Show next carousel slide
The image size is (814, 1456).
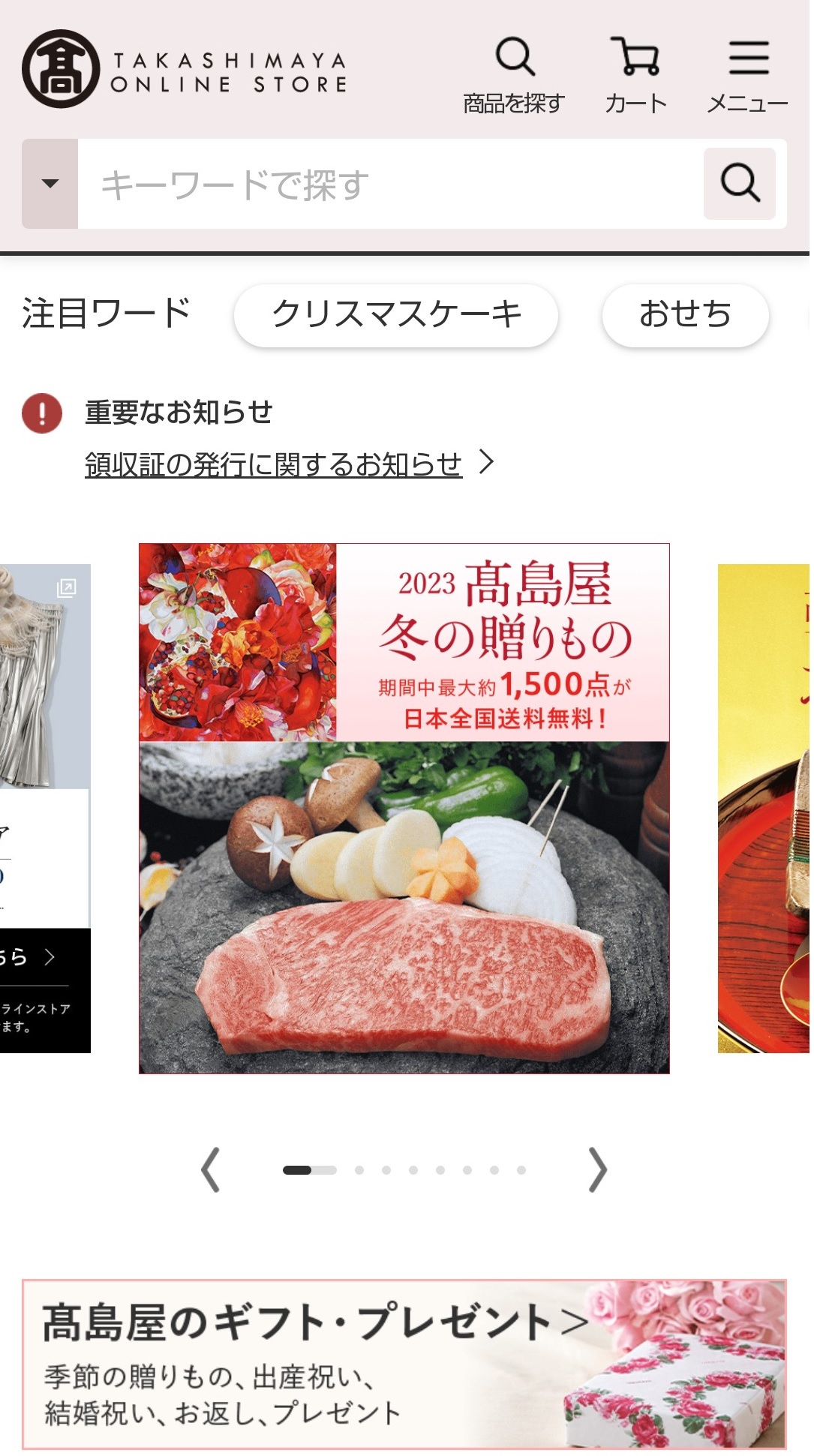tap(597, 1169)
